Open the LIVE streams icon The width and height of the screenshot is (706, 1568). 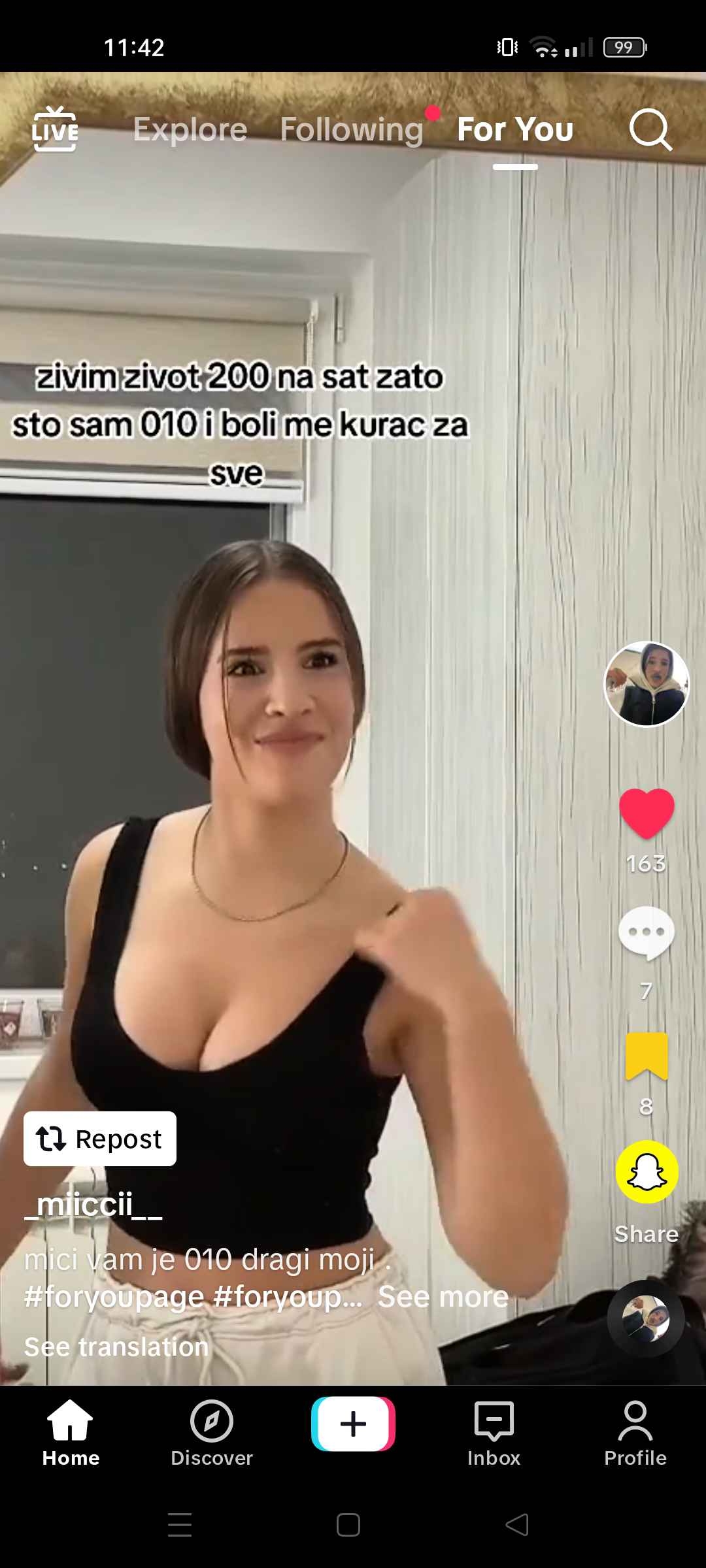tap(55, 129)
